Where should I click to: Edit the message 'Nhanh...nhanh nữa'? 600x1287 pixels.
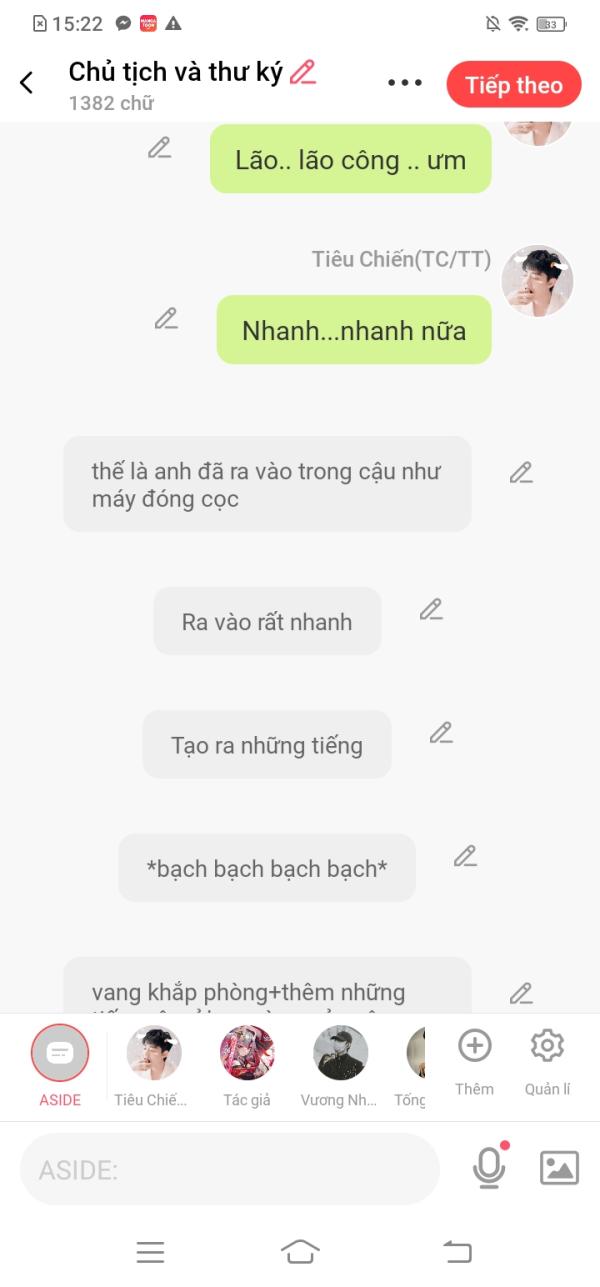(166, 319)
